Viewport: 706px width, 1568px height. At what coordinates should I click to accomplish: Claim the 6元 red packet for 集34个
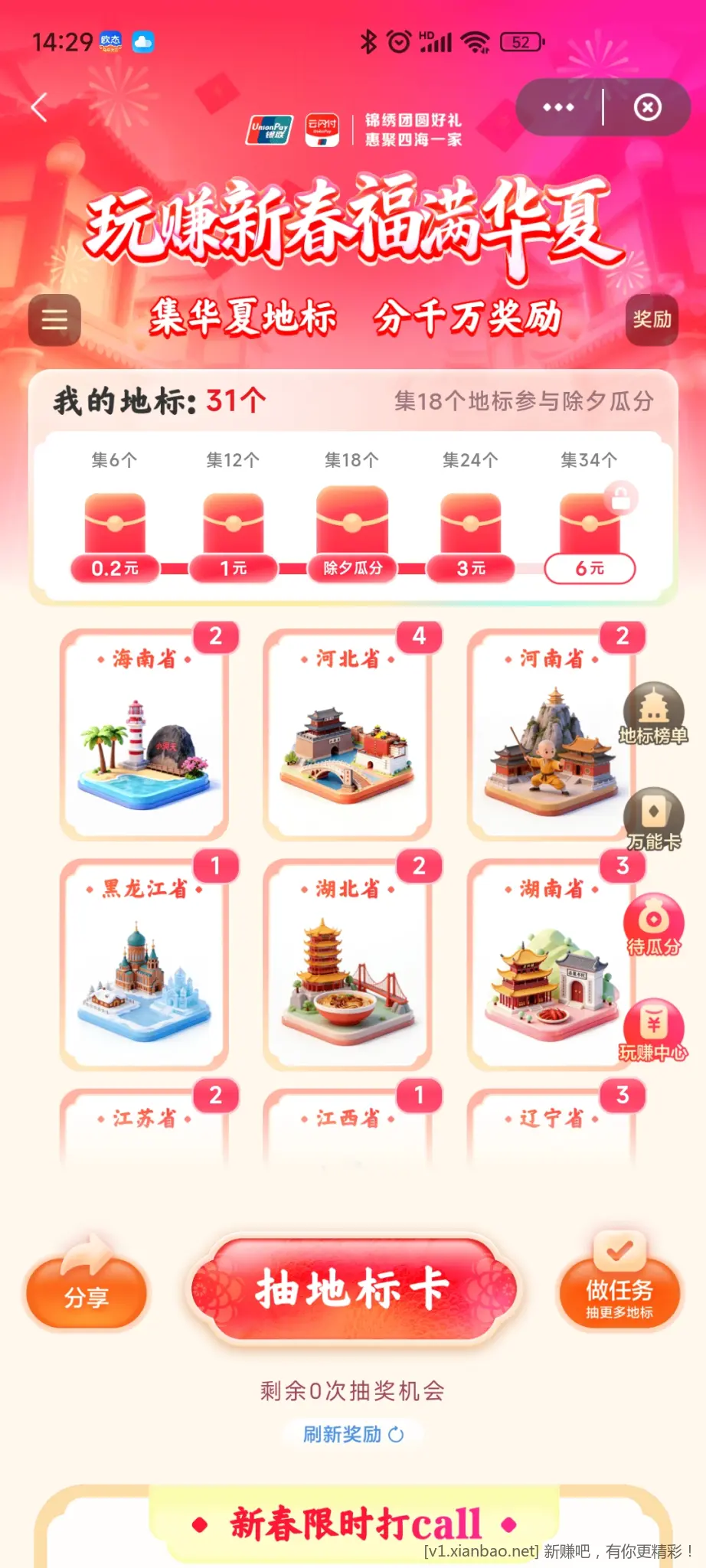(x=589, y=536)
